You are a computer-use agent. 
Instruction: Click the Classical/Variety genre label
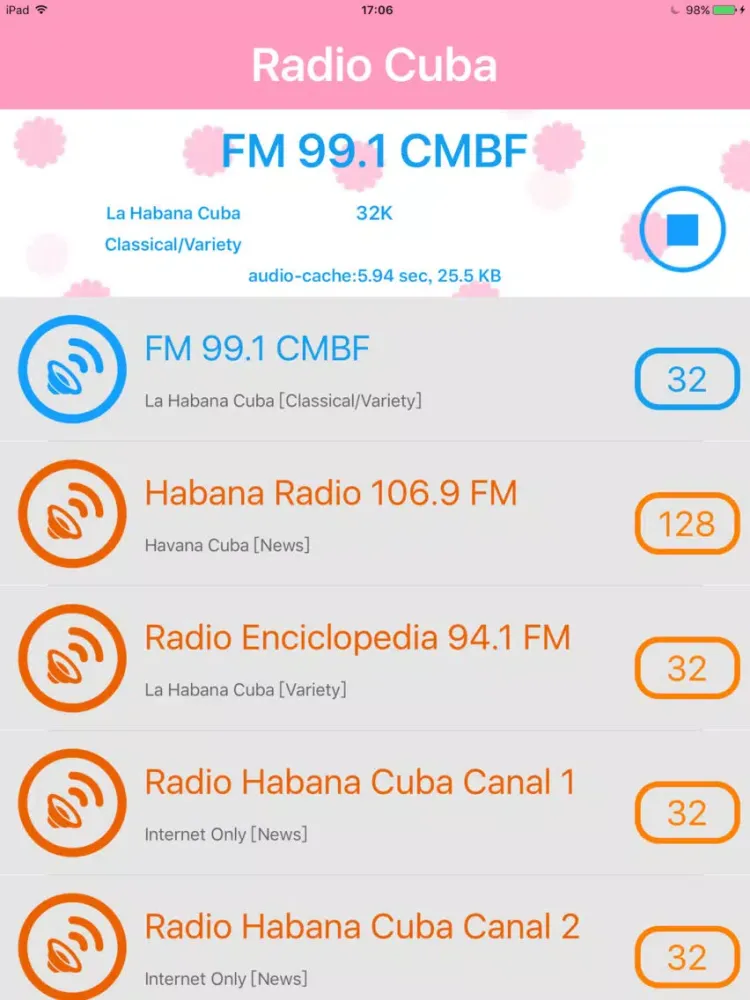click(172, 244)
